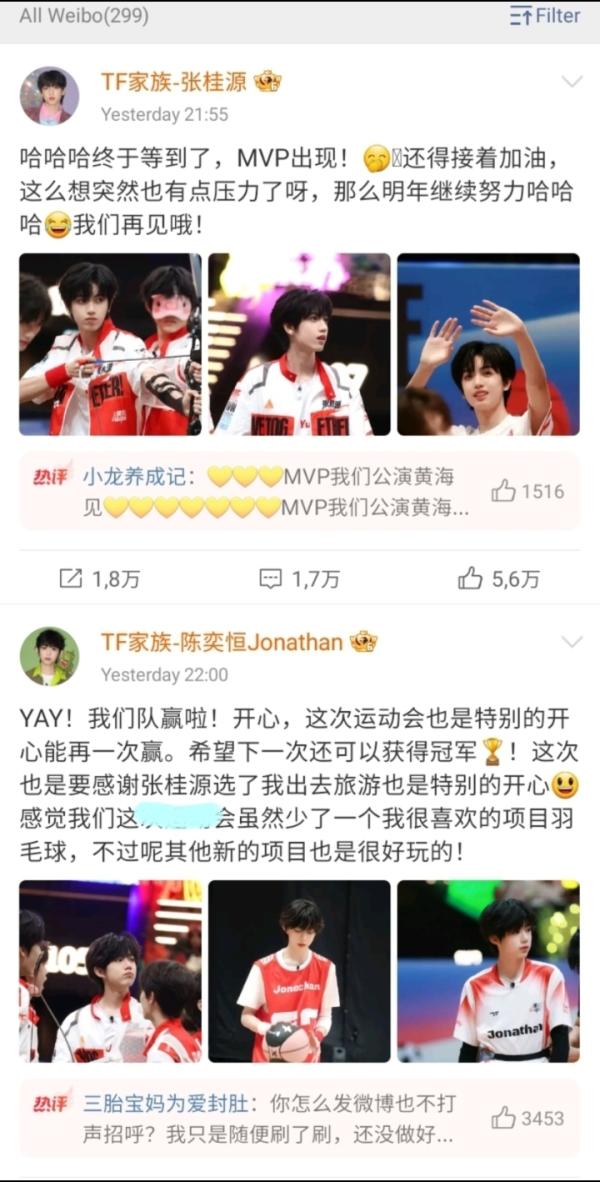This screenshot has height=1182, width=600.
Task: Open comments on 张桂源's post
Action: (299, 578)
